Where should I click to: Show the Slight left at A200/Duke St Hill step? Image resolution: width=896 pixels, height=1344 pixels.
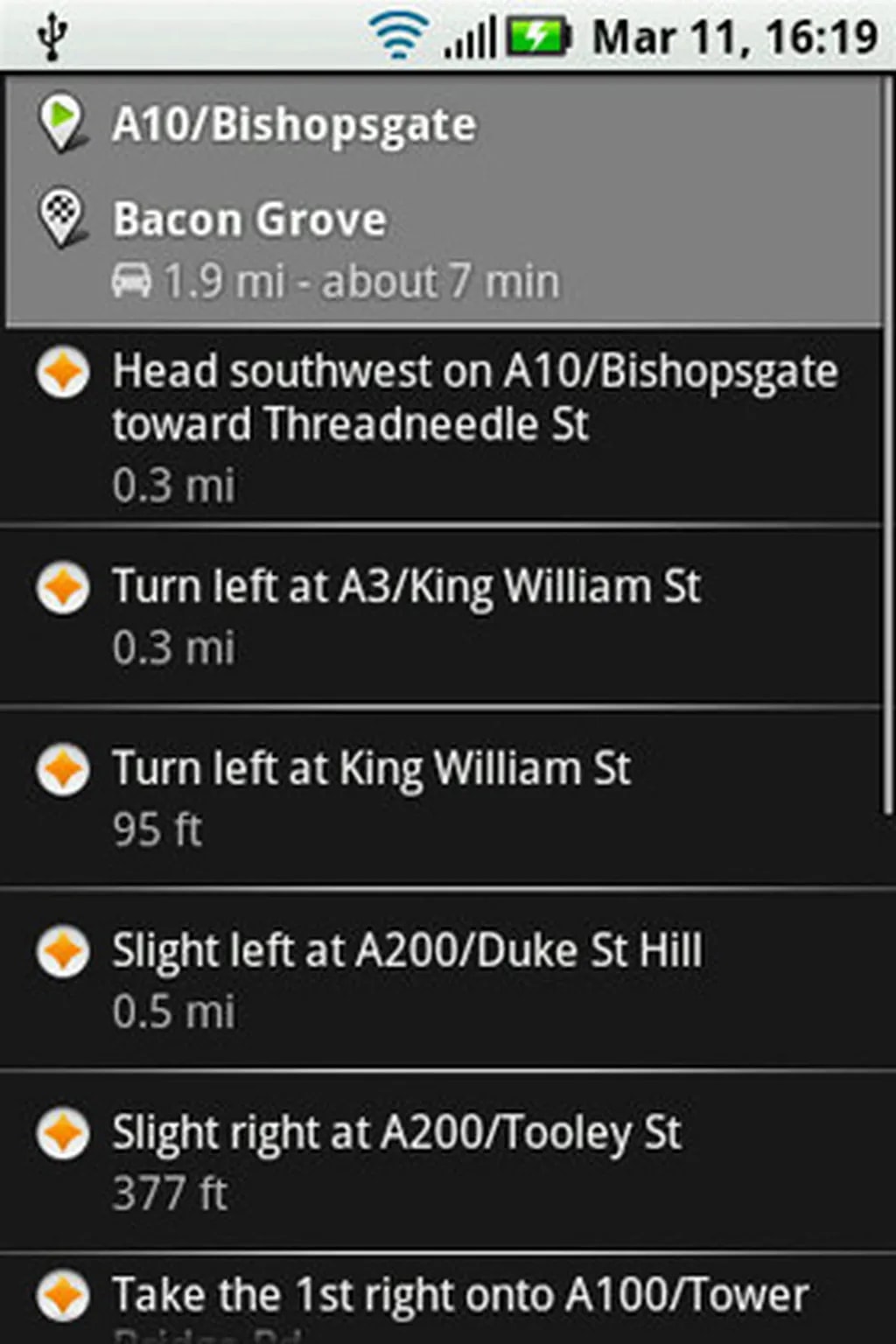pos(443,979)
